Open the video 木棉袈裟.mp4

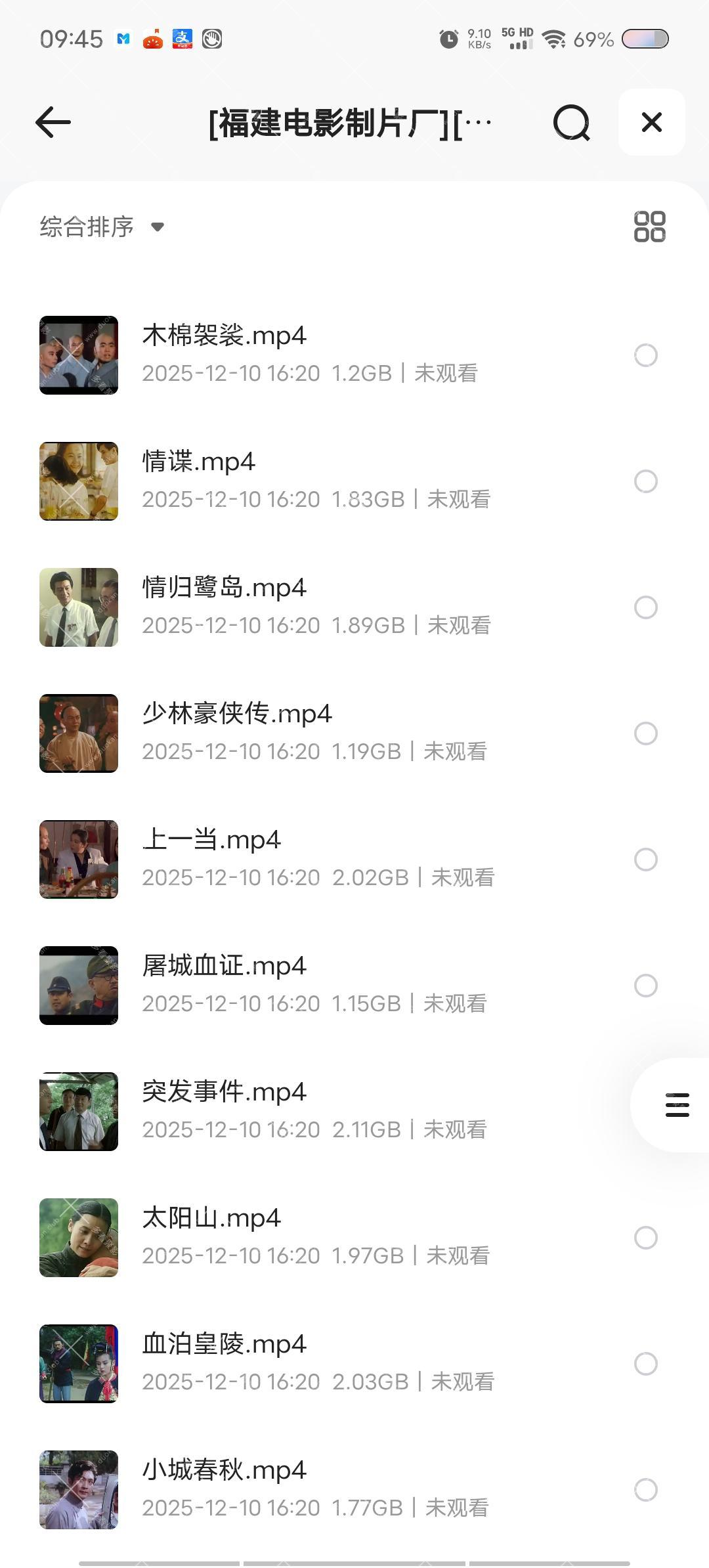(x=225, y=336)
